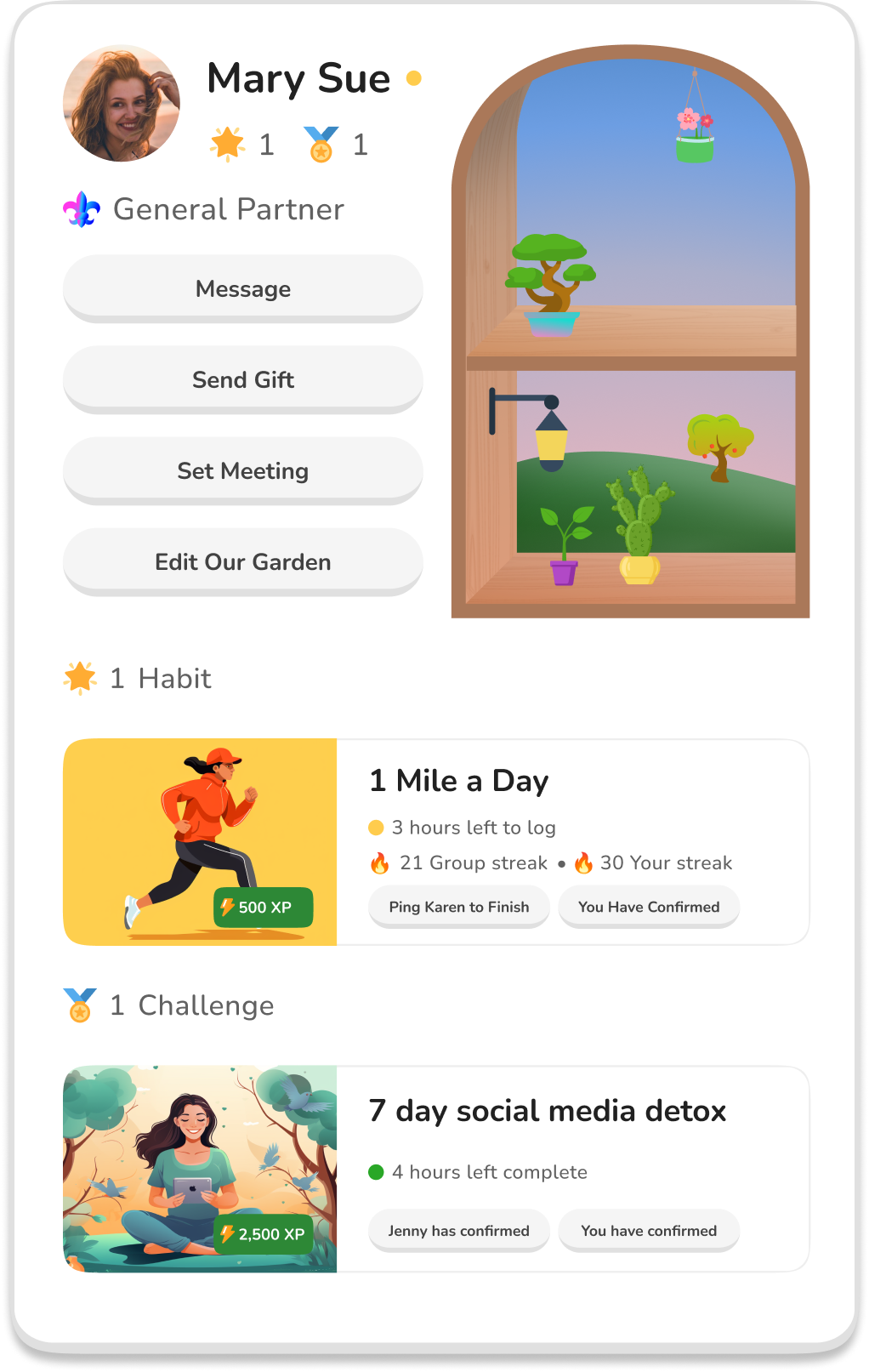
Task: Open the shared garden window
Action: [630, 332]
